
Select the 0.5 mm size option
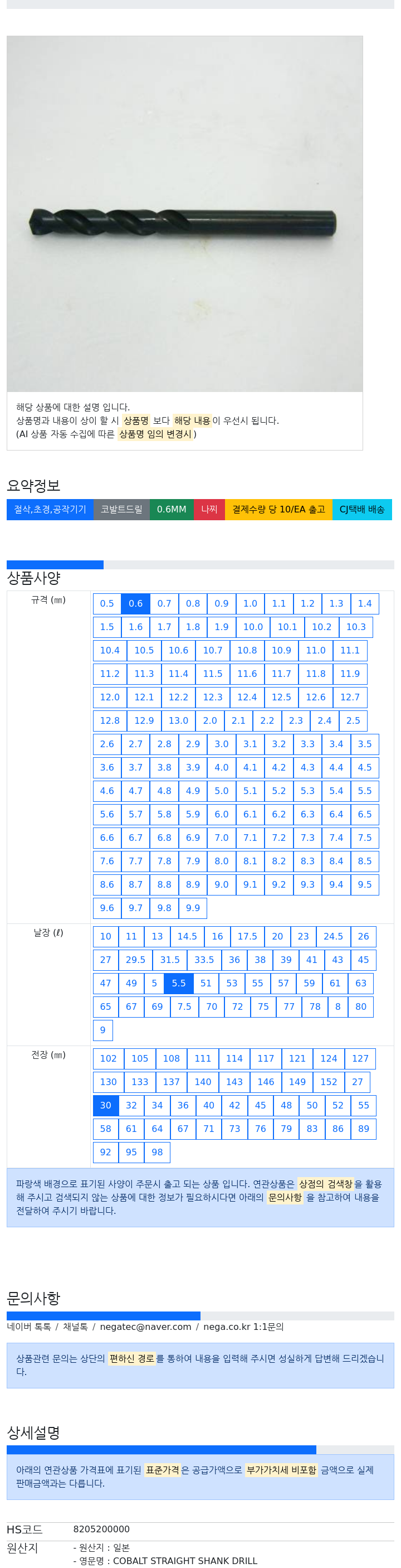coord(107,603)
